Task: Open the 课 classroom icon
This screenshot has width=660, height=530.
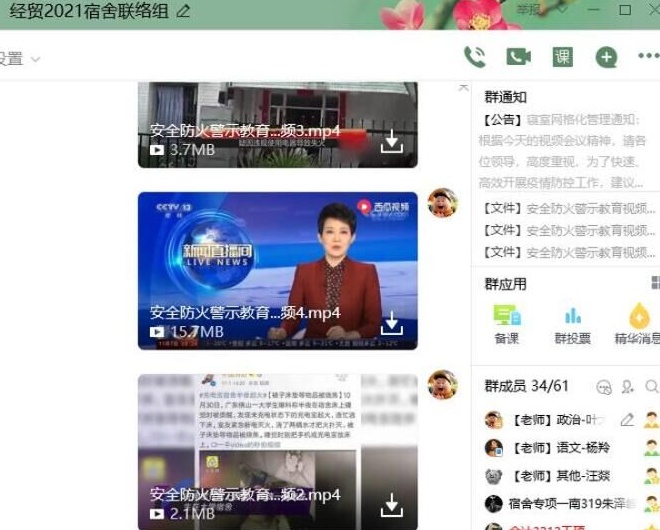Action: [x=563, y=57]
